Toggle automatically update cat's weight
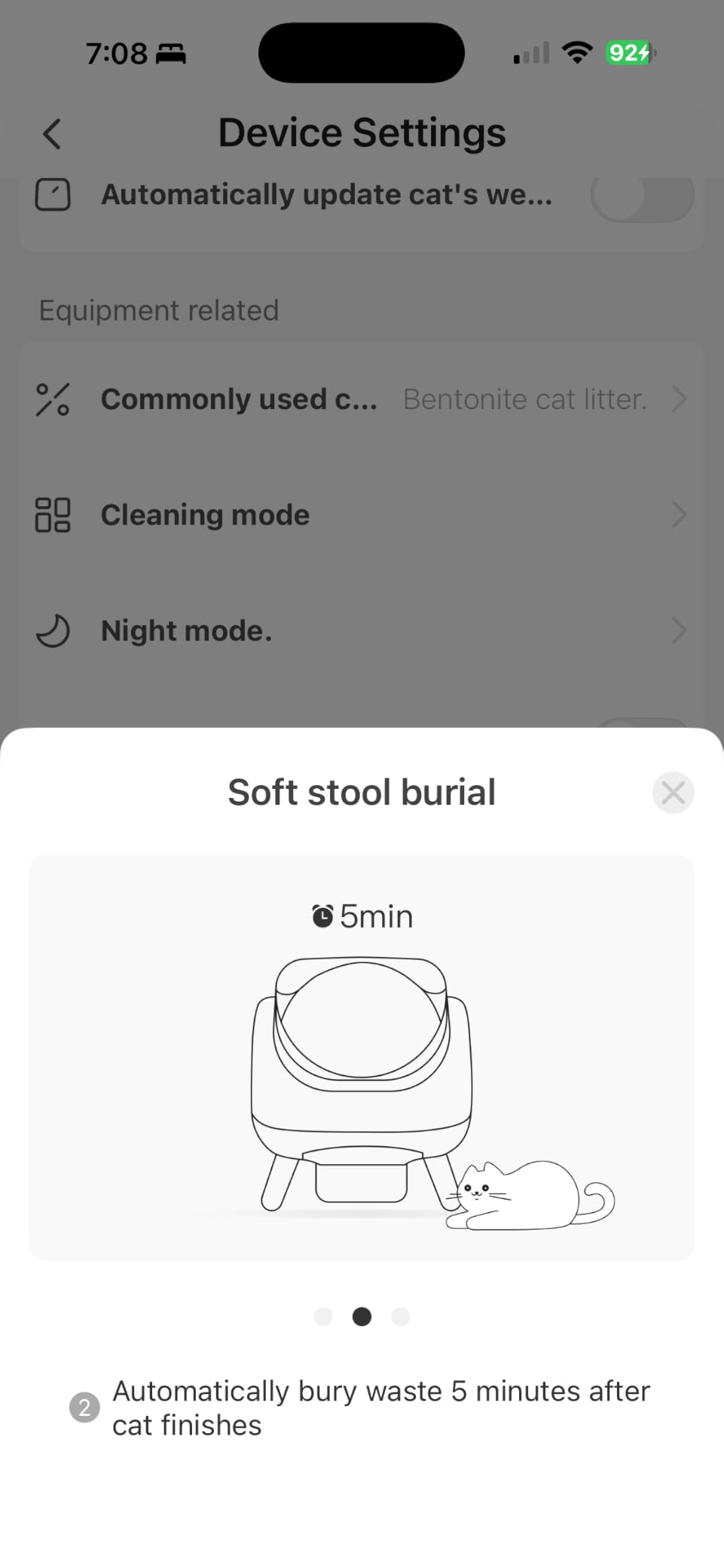724x1568 pixels. coord(643,196)
